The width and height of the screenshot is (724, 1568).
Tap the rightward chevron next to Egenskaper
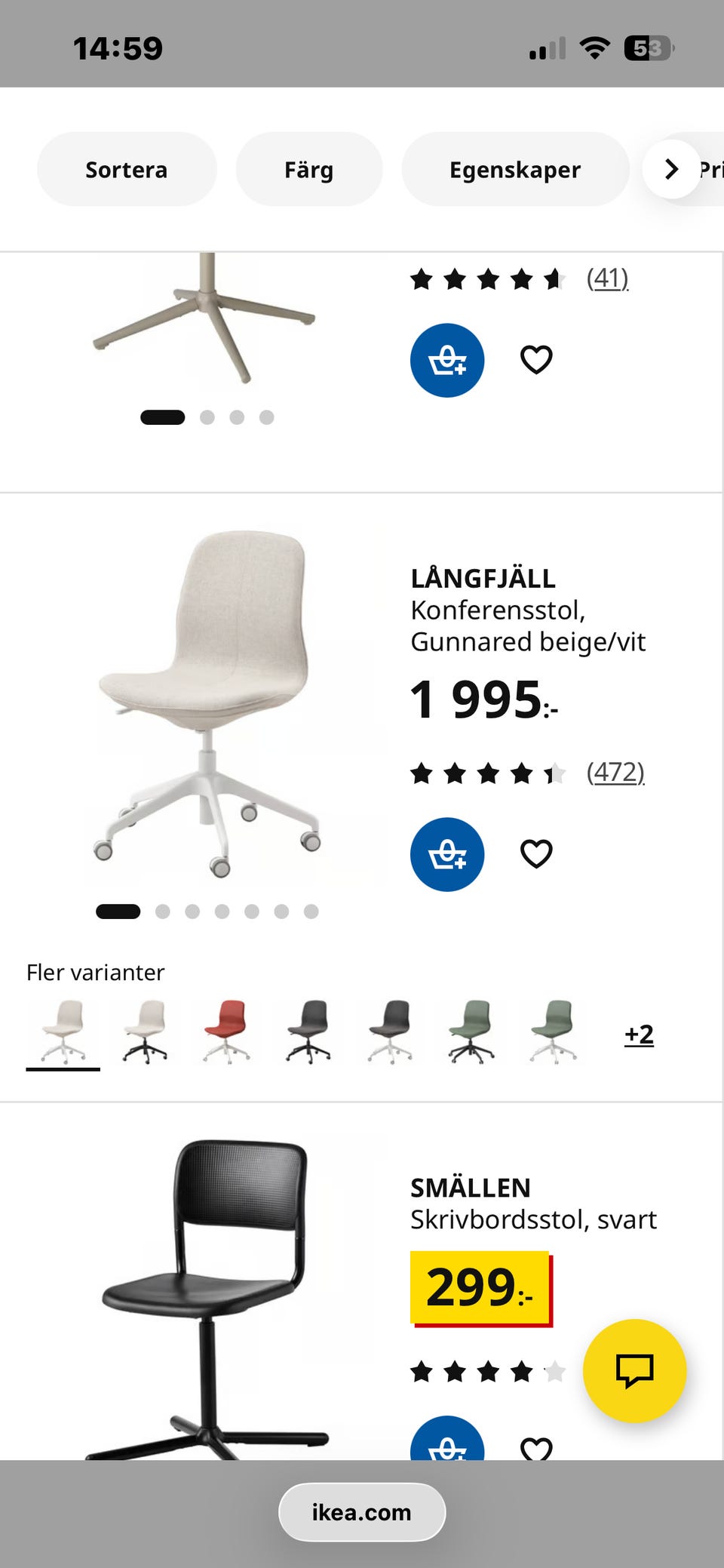[670, 169]
